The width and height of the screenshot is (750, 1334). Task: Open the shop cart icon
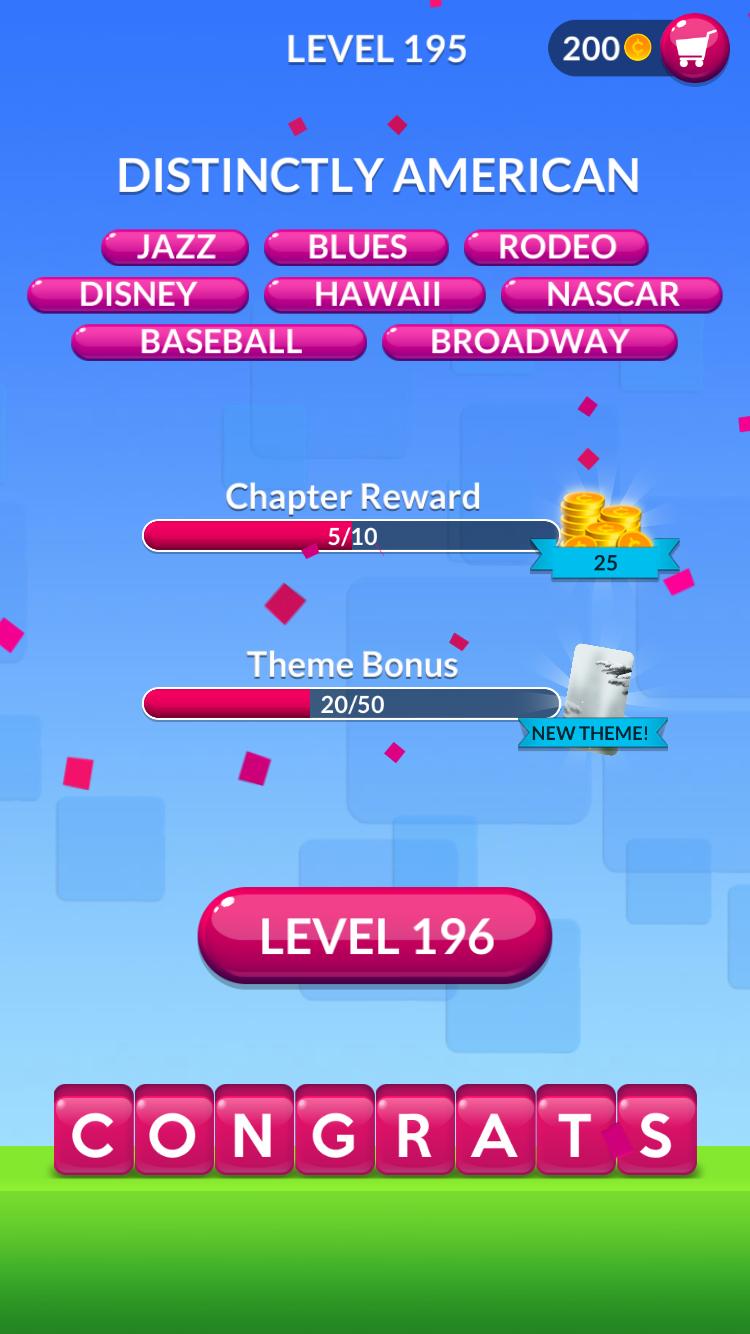click(x=694, y=48)
